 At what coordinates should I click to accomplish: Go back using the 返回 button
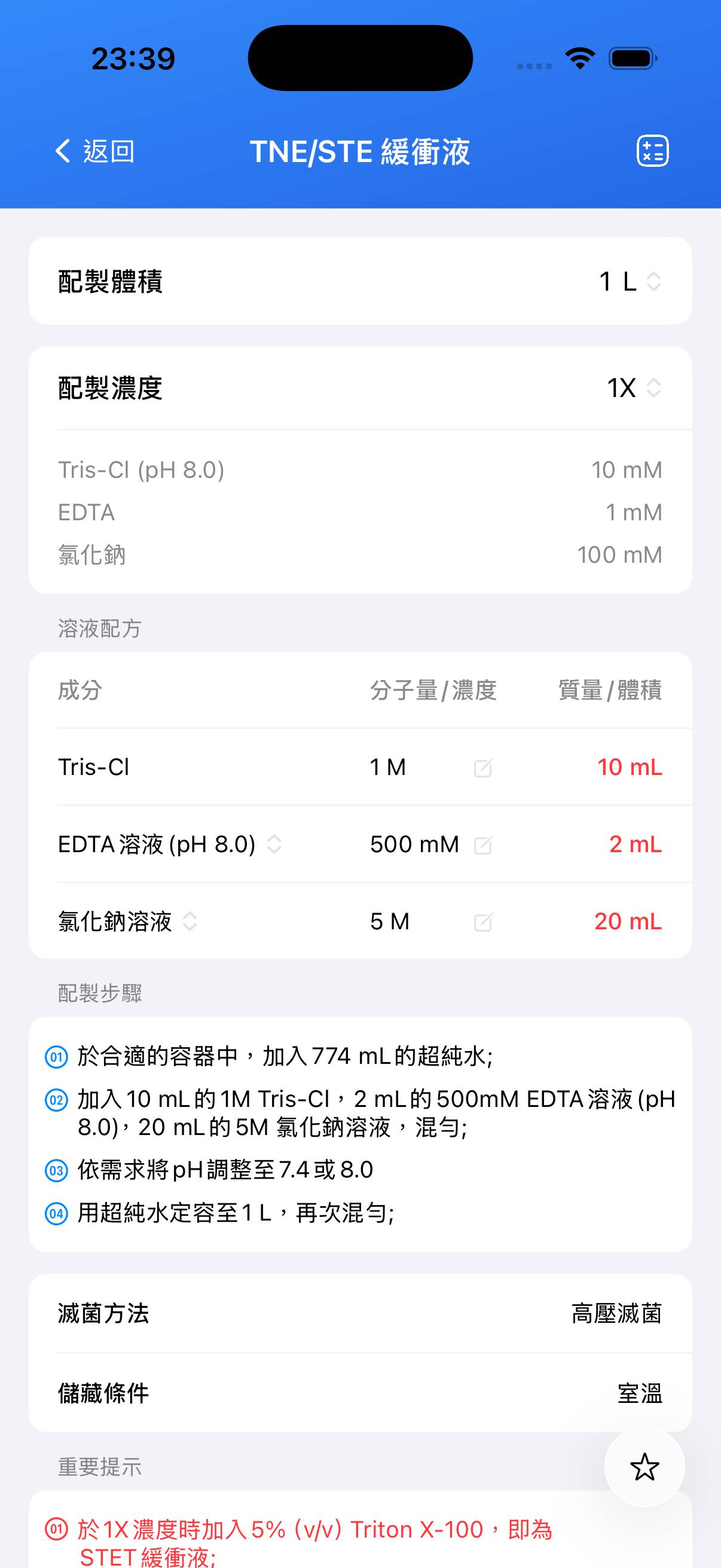[x=95, y=151]
